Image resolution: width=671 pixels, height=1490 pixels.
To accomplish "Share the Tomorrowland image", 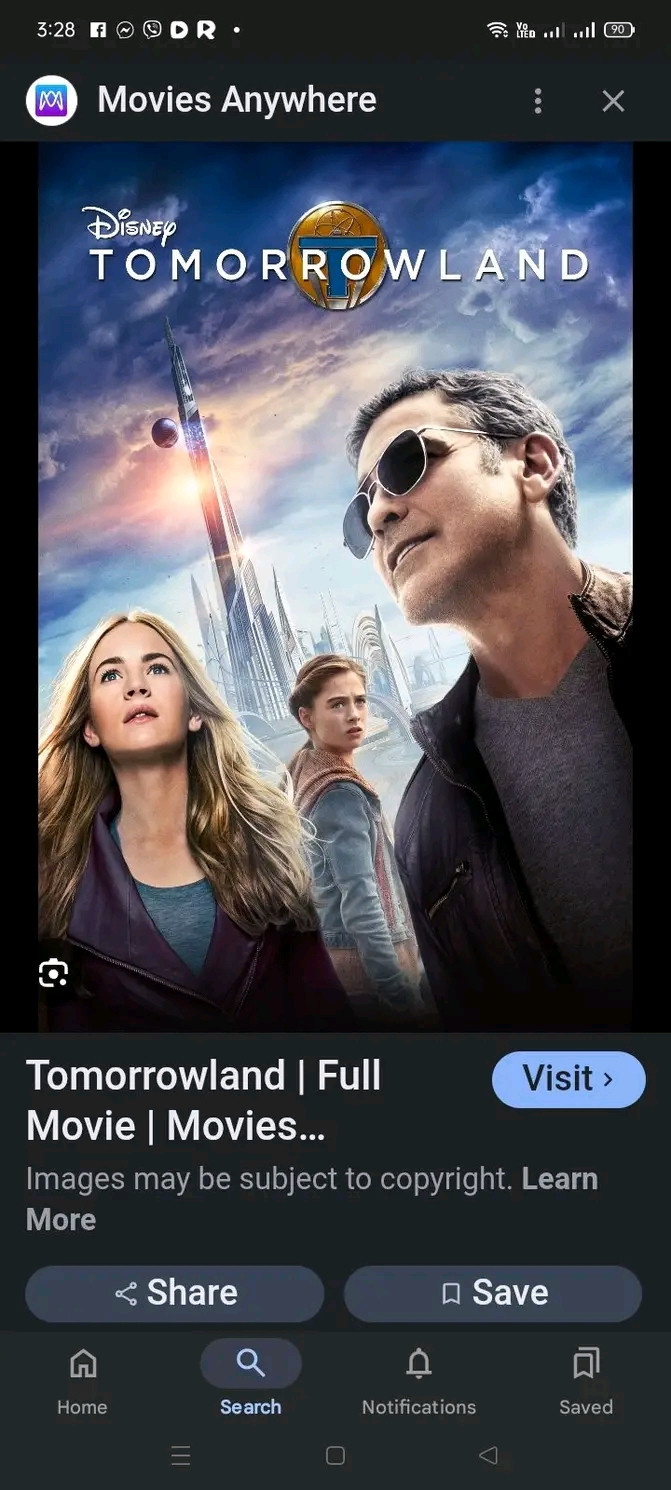I will [175, 1293].
